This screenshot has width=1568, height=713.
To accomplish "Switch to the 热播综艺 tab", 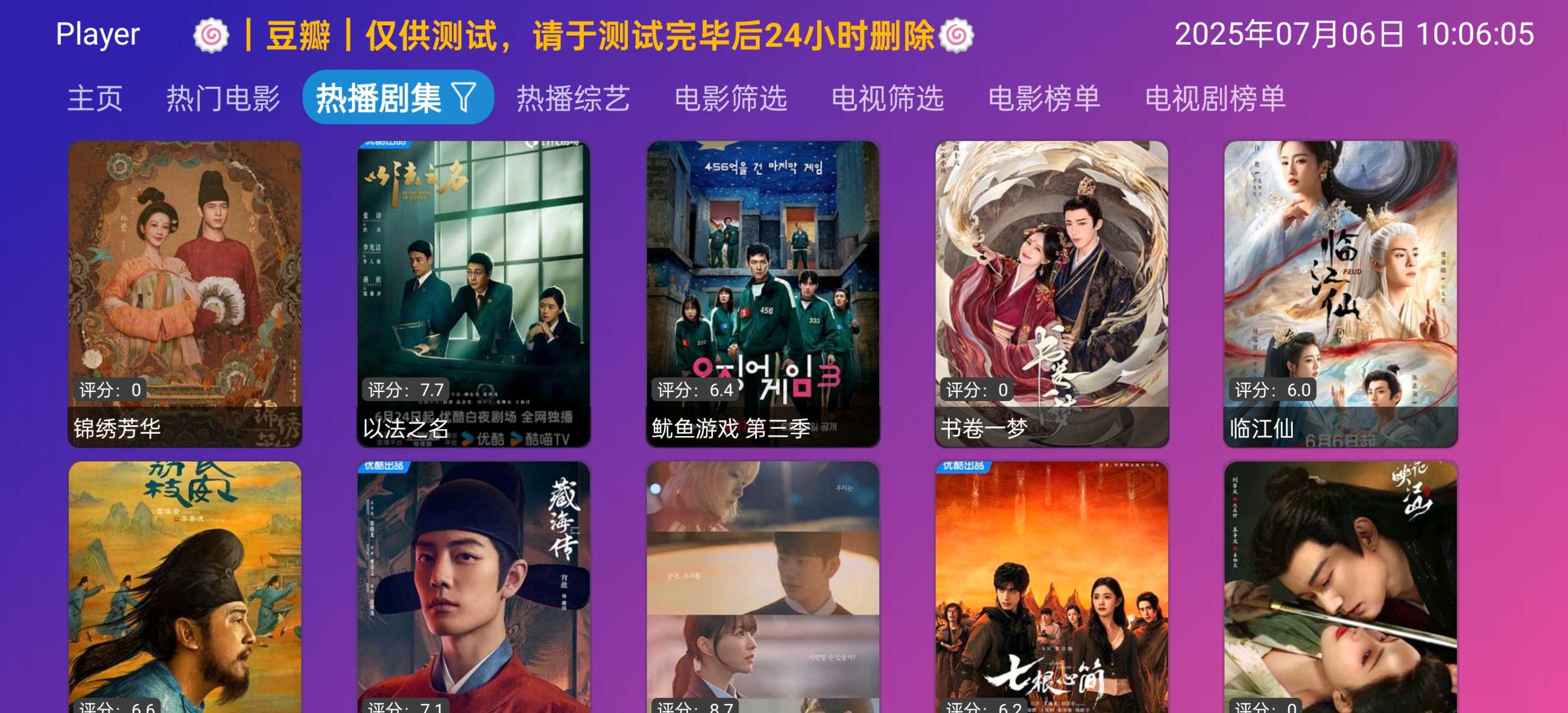I will pos(573,98).
